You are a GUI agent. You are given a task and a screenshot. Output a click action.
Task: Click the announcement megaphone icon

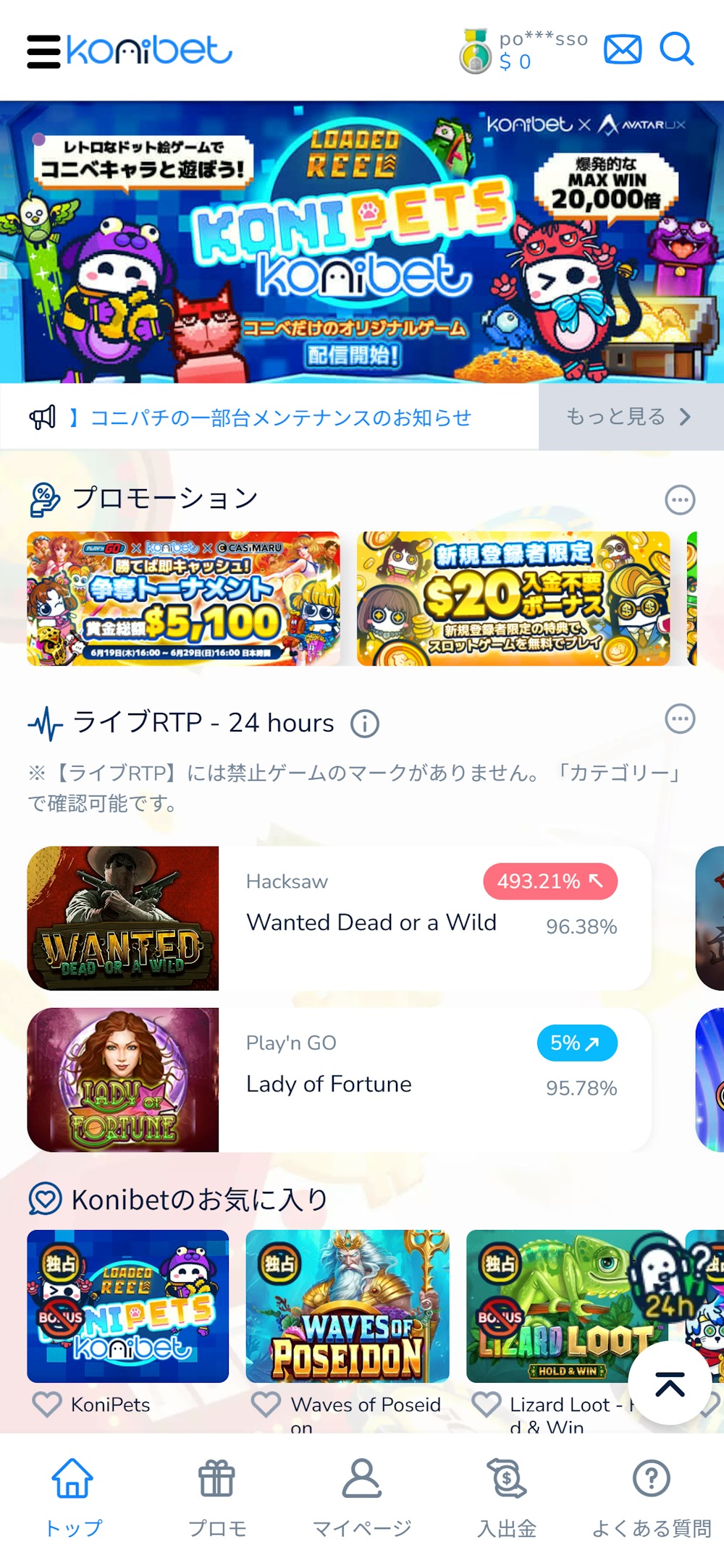click(x=43, y=417)
